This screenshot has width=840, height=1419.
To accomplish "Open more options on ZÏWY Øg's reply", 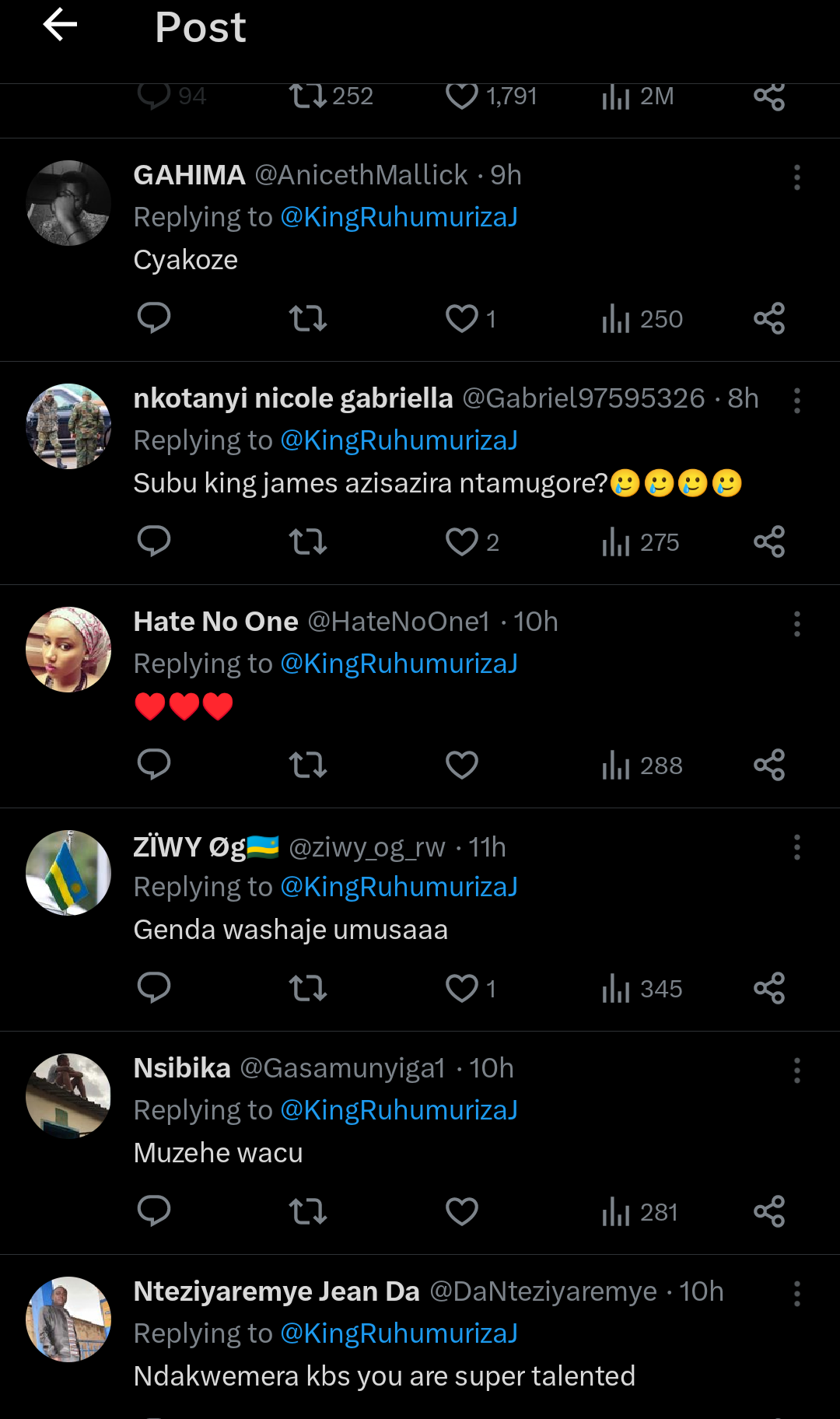I will 796,847.
